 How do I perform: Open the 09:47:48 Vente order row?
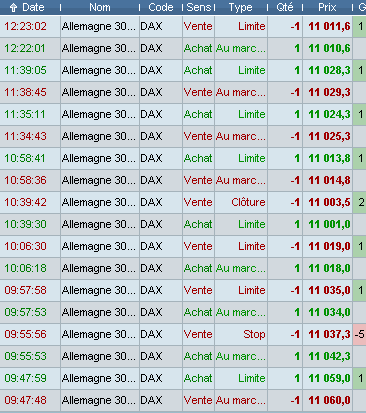[183, 400]
